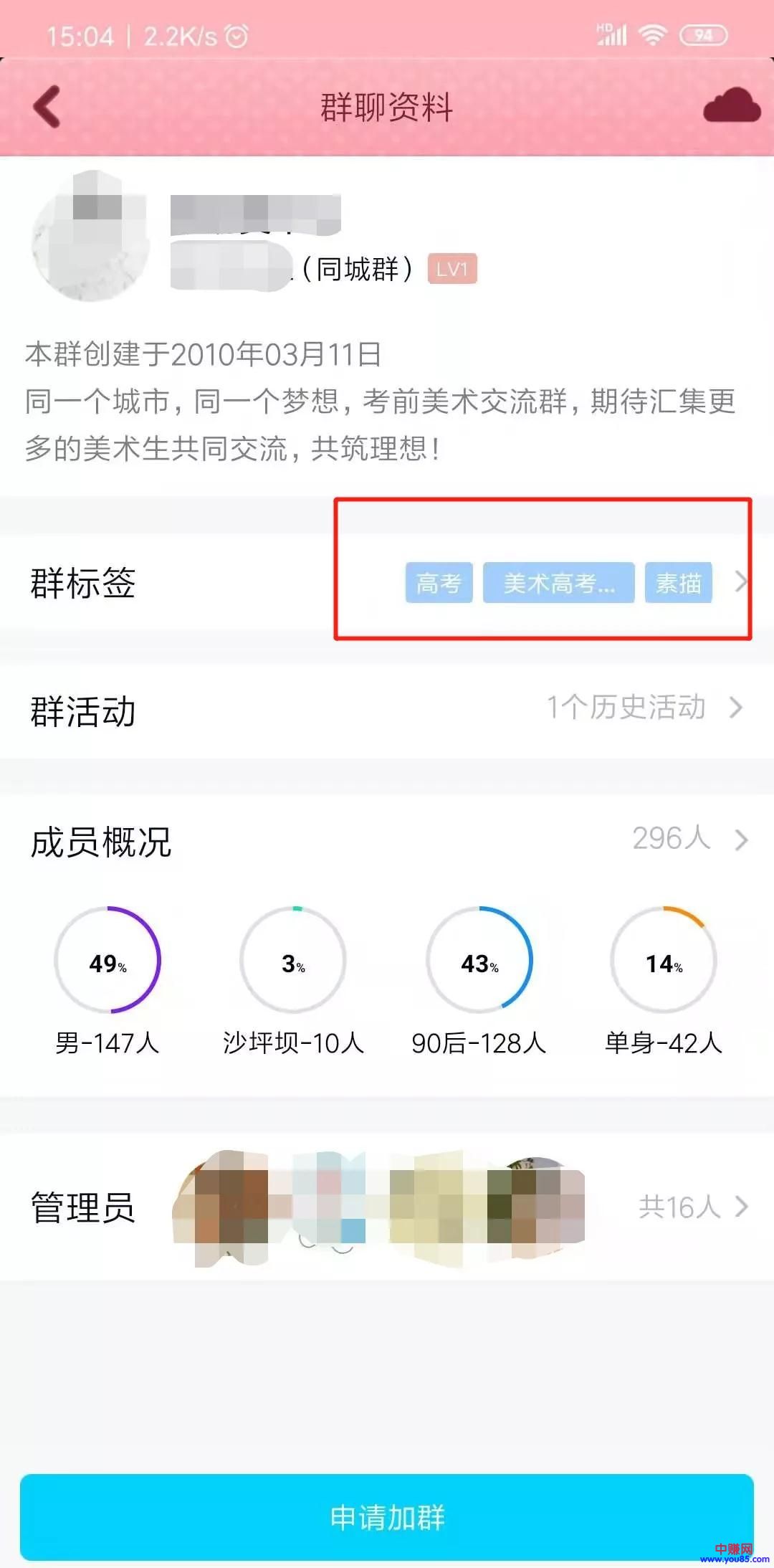Open 群活动 history activities
The width and height of the screenshot is (774, 1568).
coord(387,709)
